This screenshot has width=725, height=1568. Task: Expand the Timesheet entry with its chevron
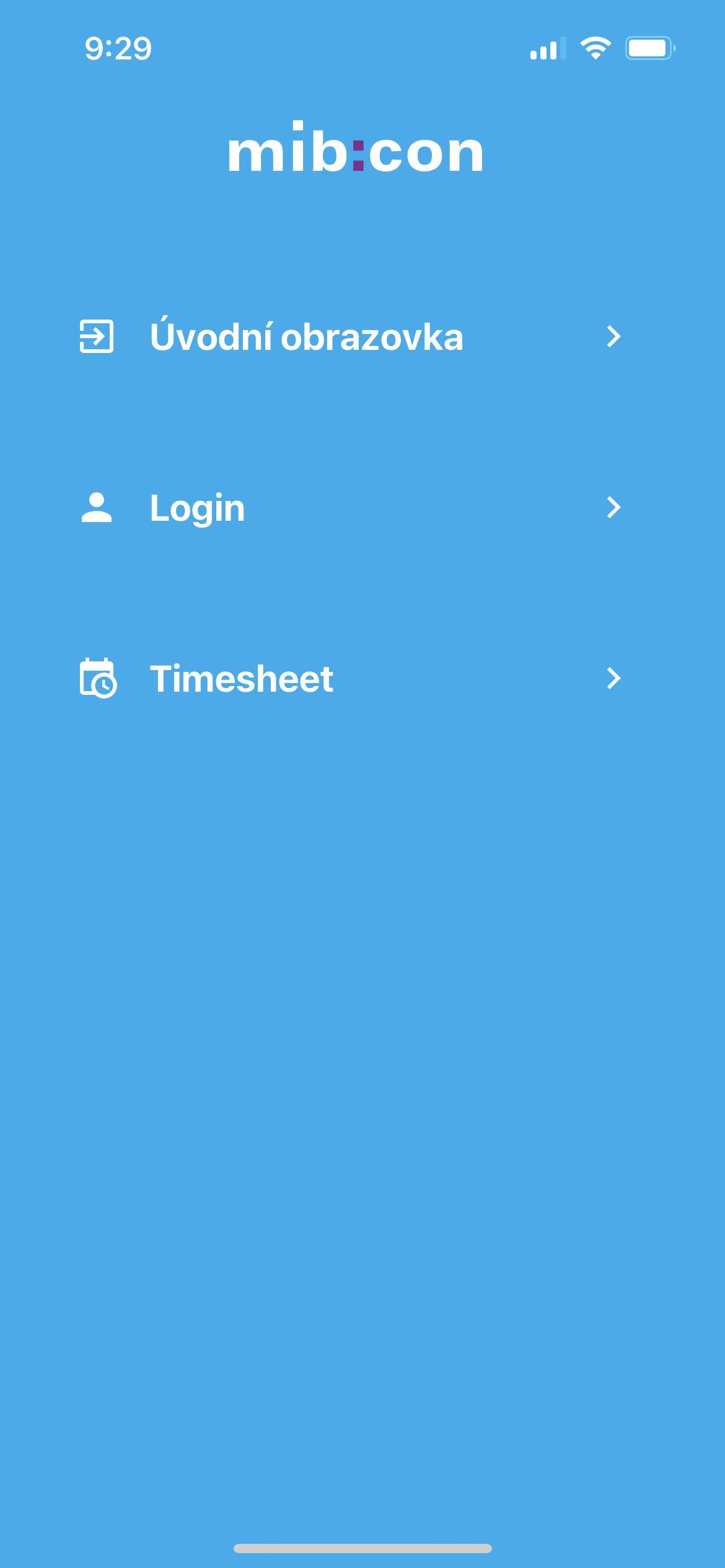614,679
